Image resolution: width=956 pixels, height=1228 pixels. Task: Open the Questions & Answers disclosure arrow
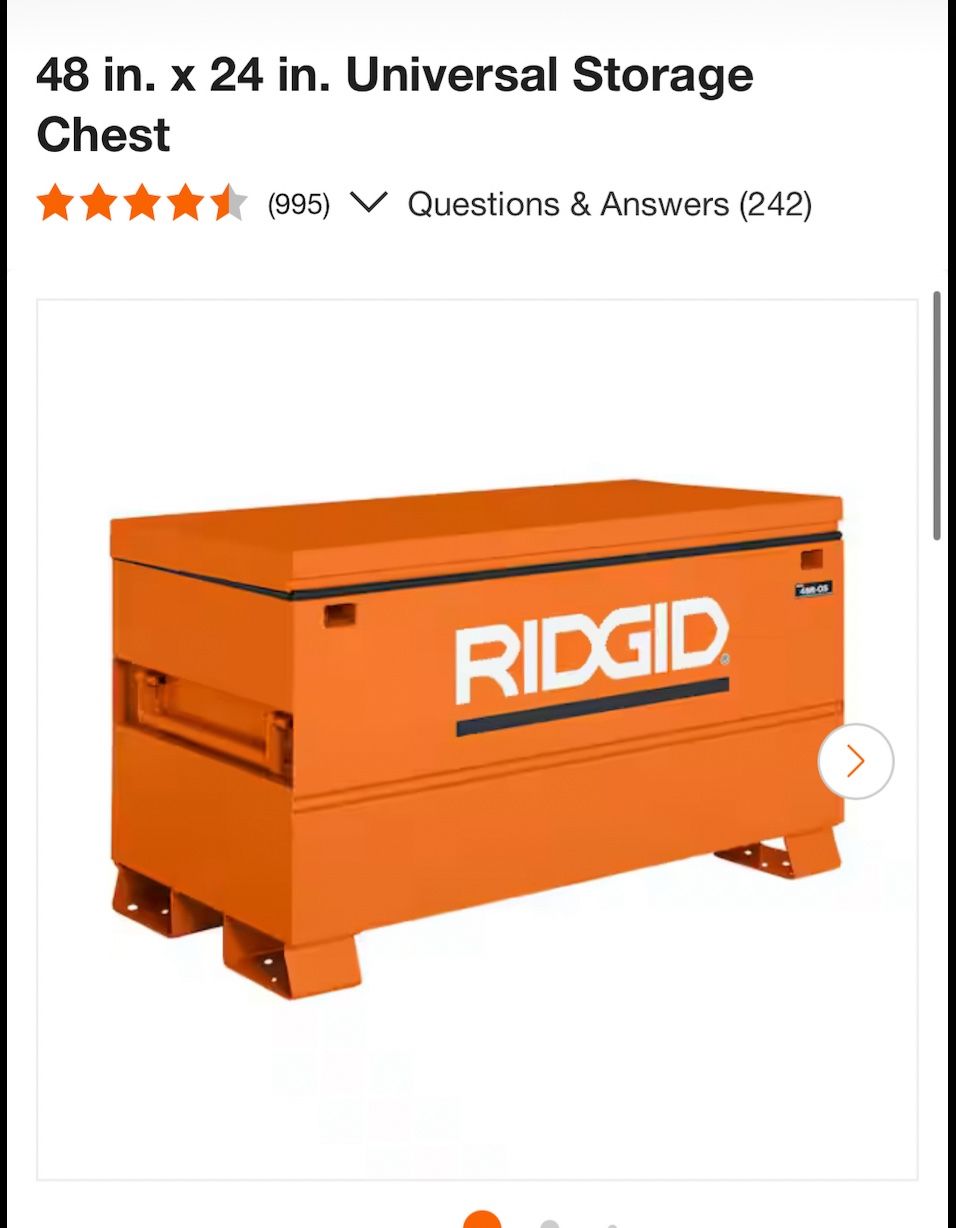point(369,205)
